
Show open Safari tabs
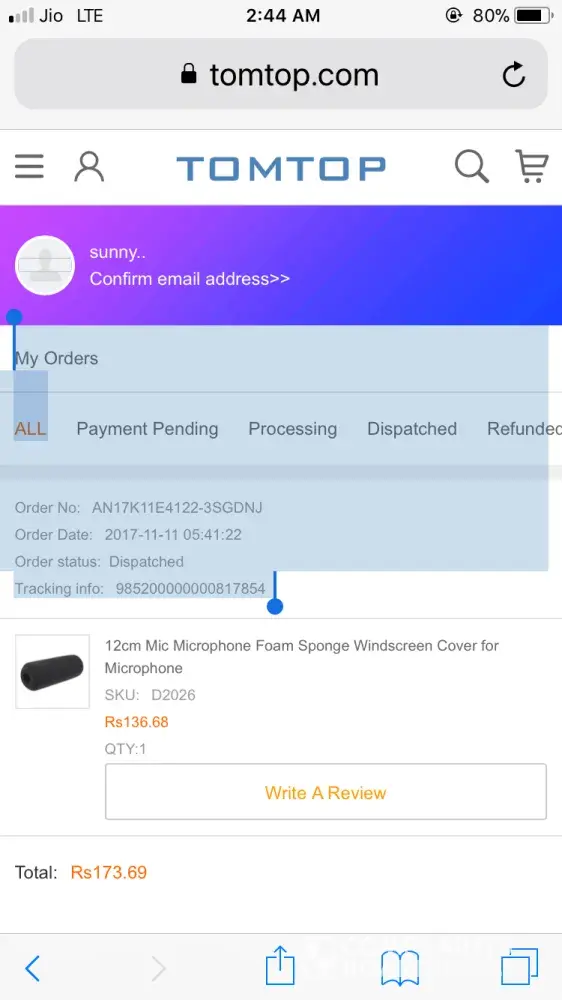[x=519, y=967]
